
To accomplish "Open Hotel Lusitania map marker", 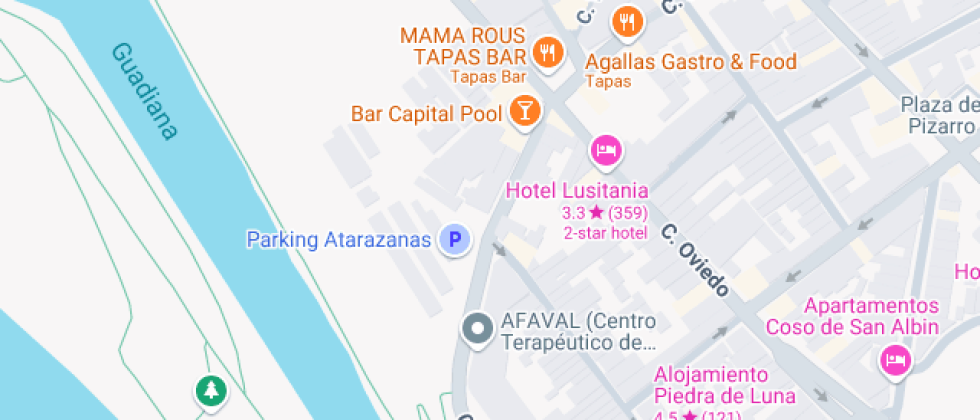I will click(606, 152).
